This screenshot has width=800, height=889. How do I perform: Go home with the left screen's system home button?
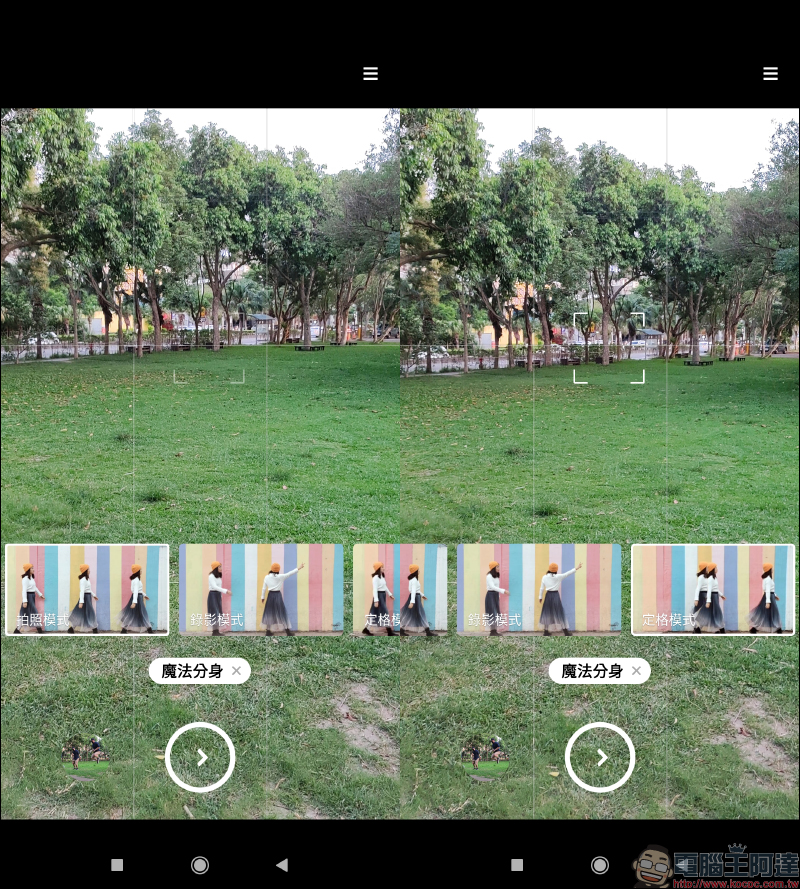[200, 865]
